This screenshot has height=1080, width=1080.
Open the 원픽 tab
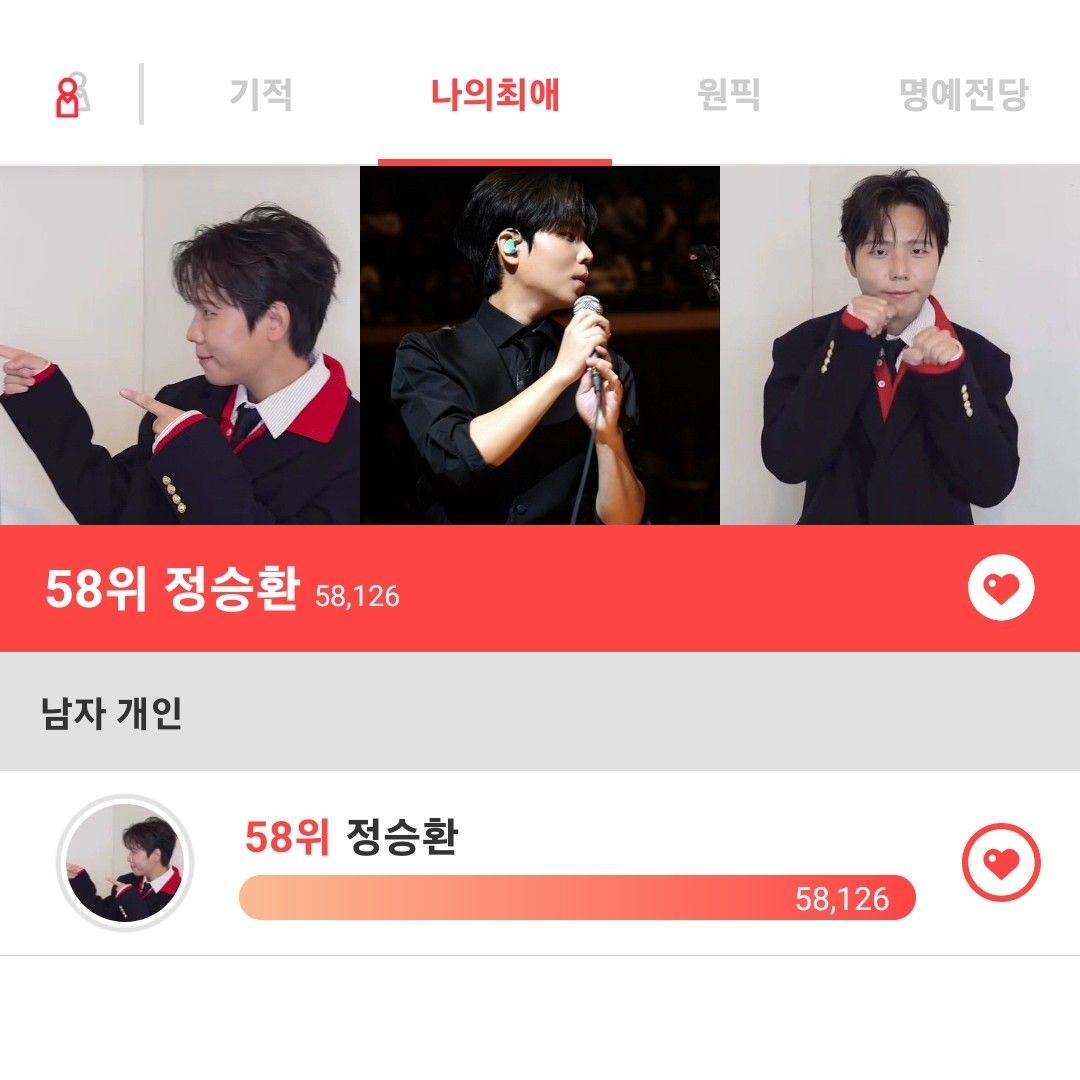point(728,95)
